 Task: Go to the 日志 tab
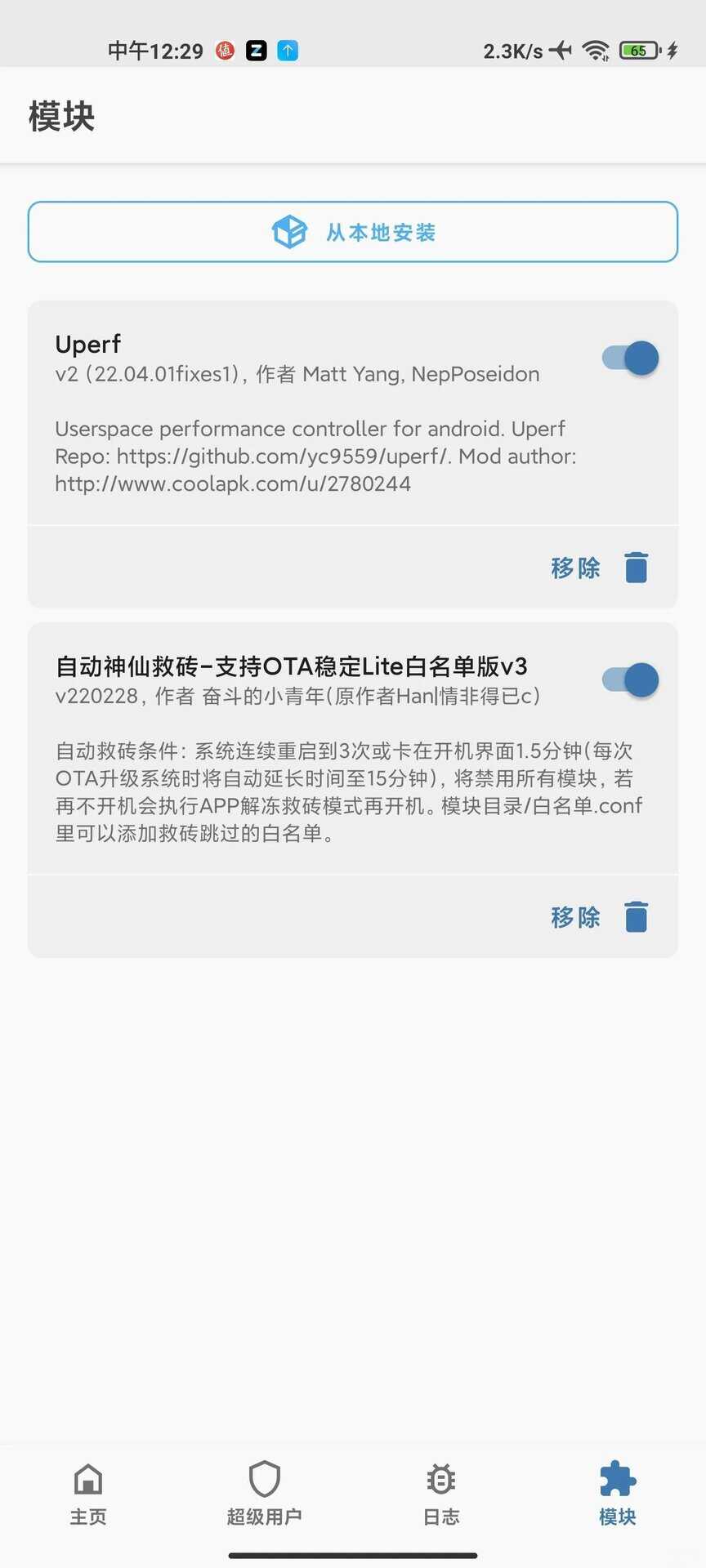[x=441, y=1493]
